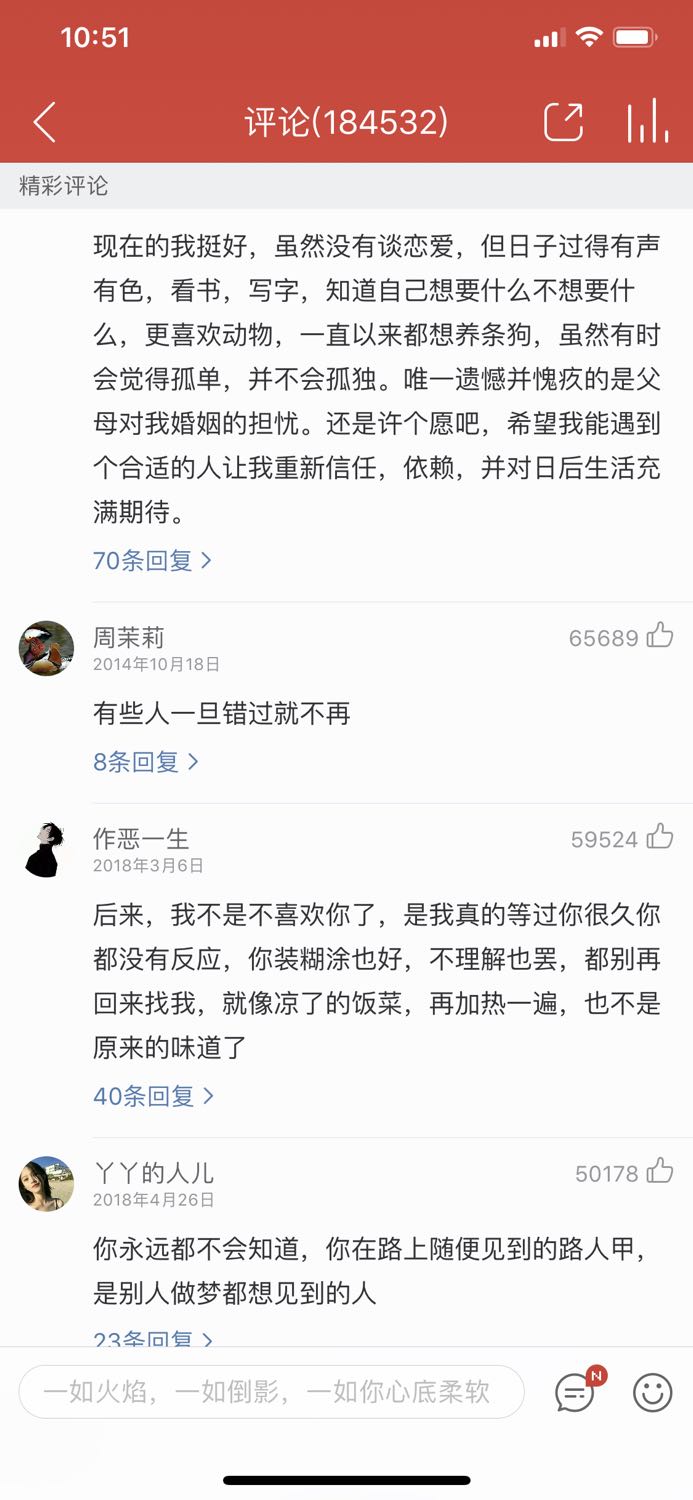
Task: Open the user name 周茉莉
Action: click(128, 637)
